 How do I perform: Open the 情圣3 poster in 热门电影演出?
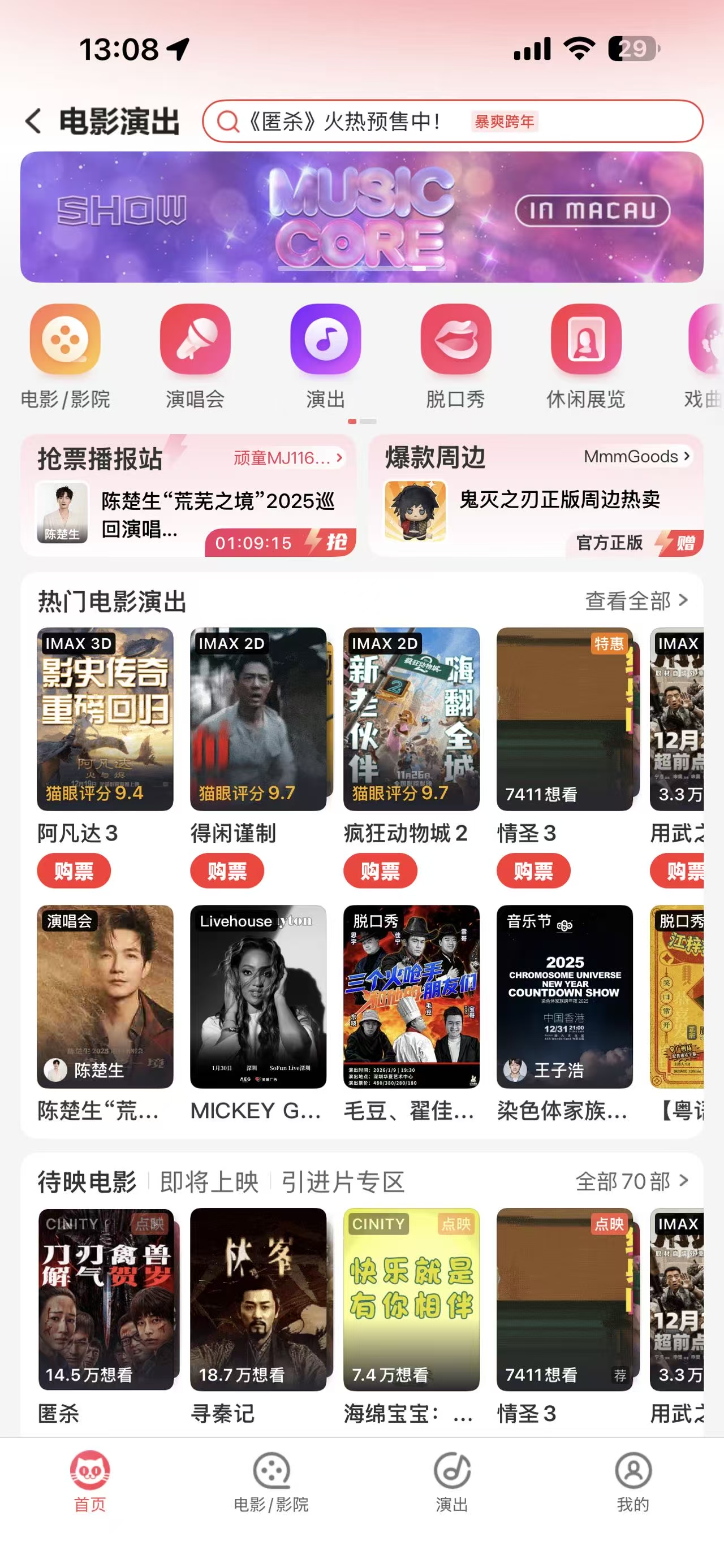(x=564, y=719)
